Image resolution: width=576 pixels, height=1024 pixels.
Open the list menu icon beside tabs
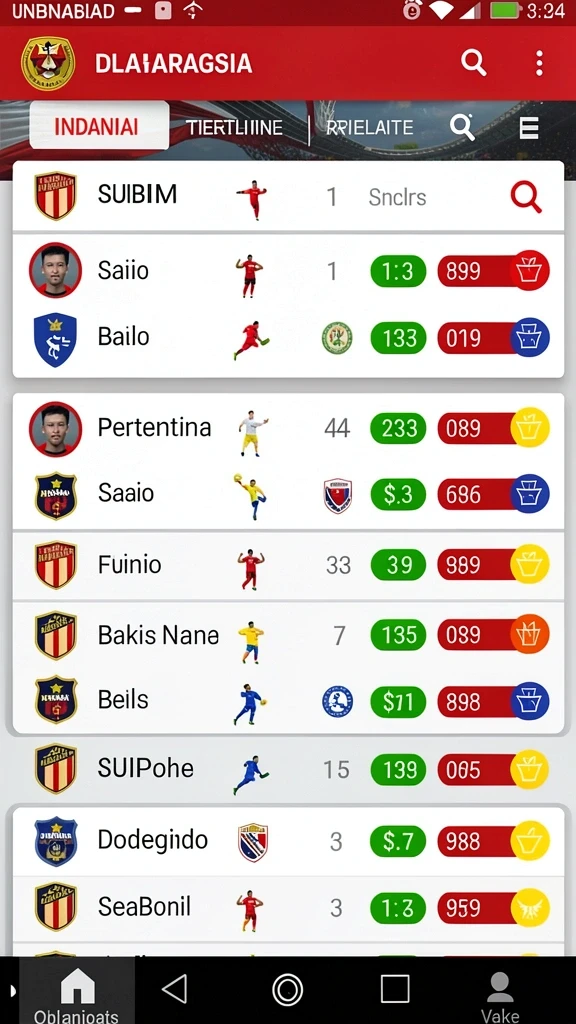pos(528,127)
